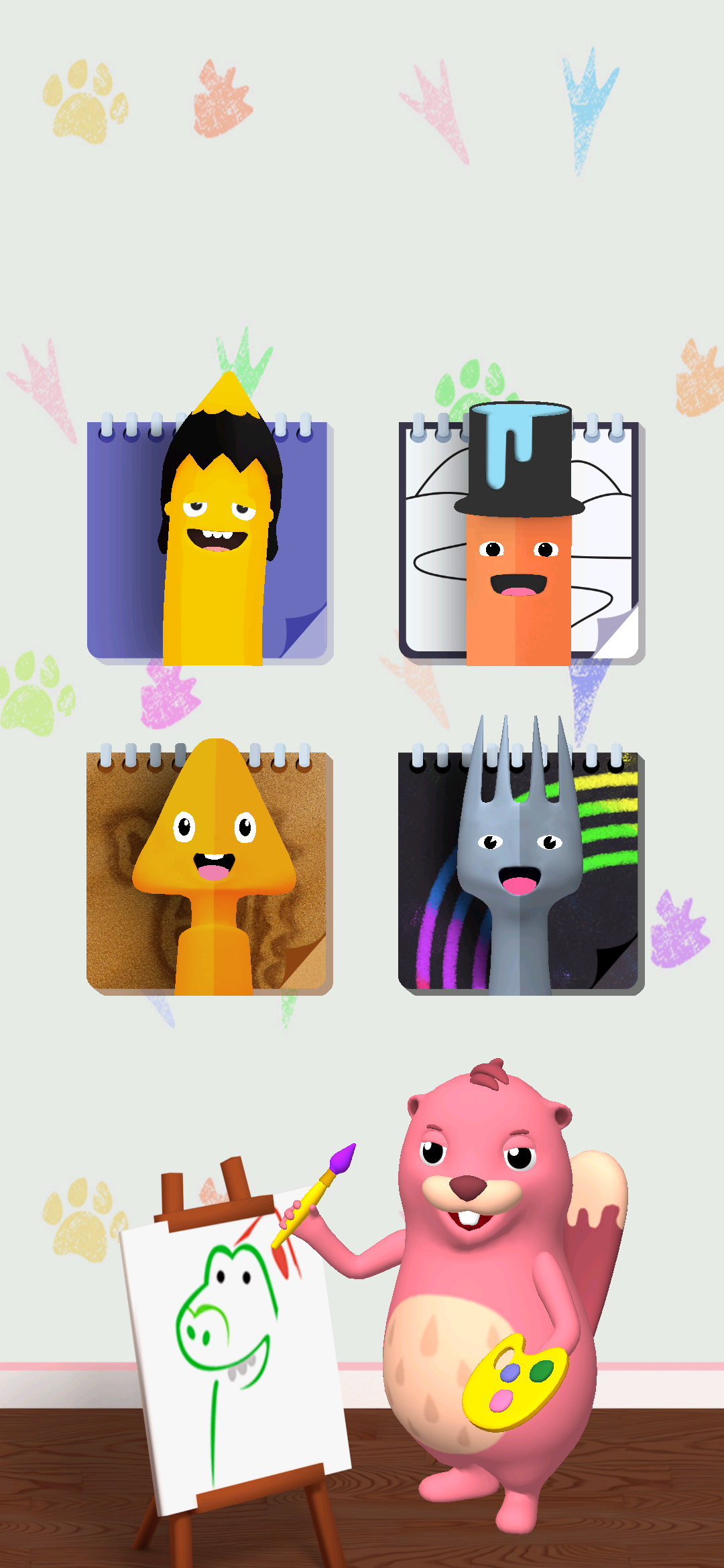Viewport: 724px width, 1568px height.
Task: Open the black notebook with the gray fork
Action: pos(521,870)
